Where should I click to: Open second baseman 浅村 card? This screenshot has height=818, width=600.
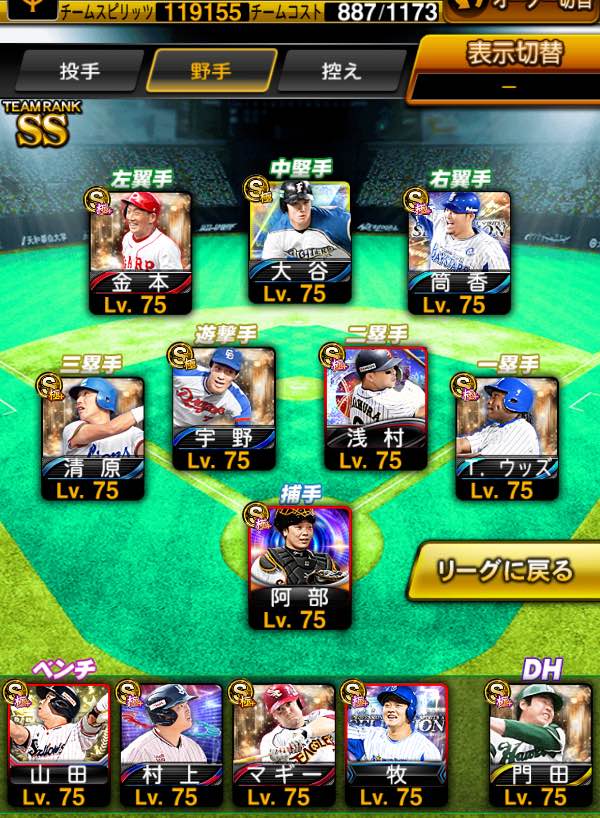(376, 407)
